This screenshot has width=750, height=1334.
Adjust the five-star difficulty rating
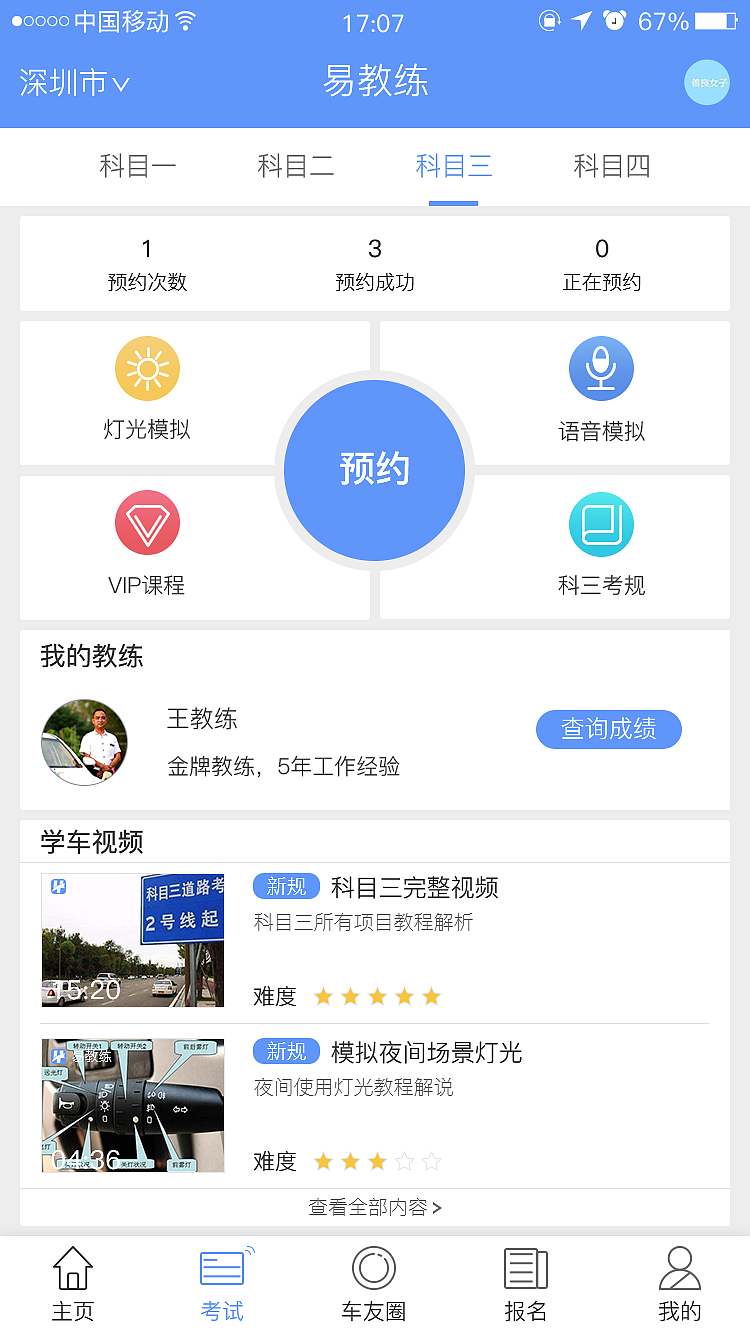click(x=377, y=996)
